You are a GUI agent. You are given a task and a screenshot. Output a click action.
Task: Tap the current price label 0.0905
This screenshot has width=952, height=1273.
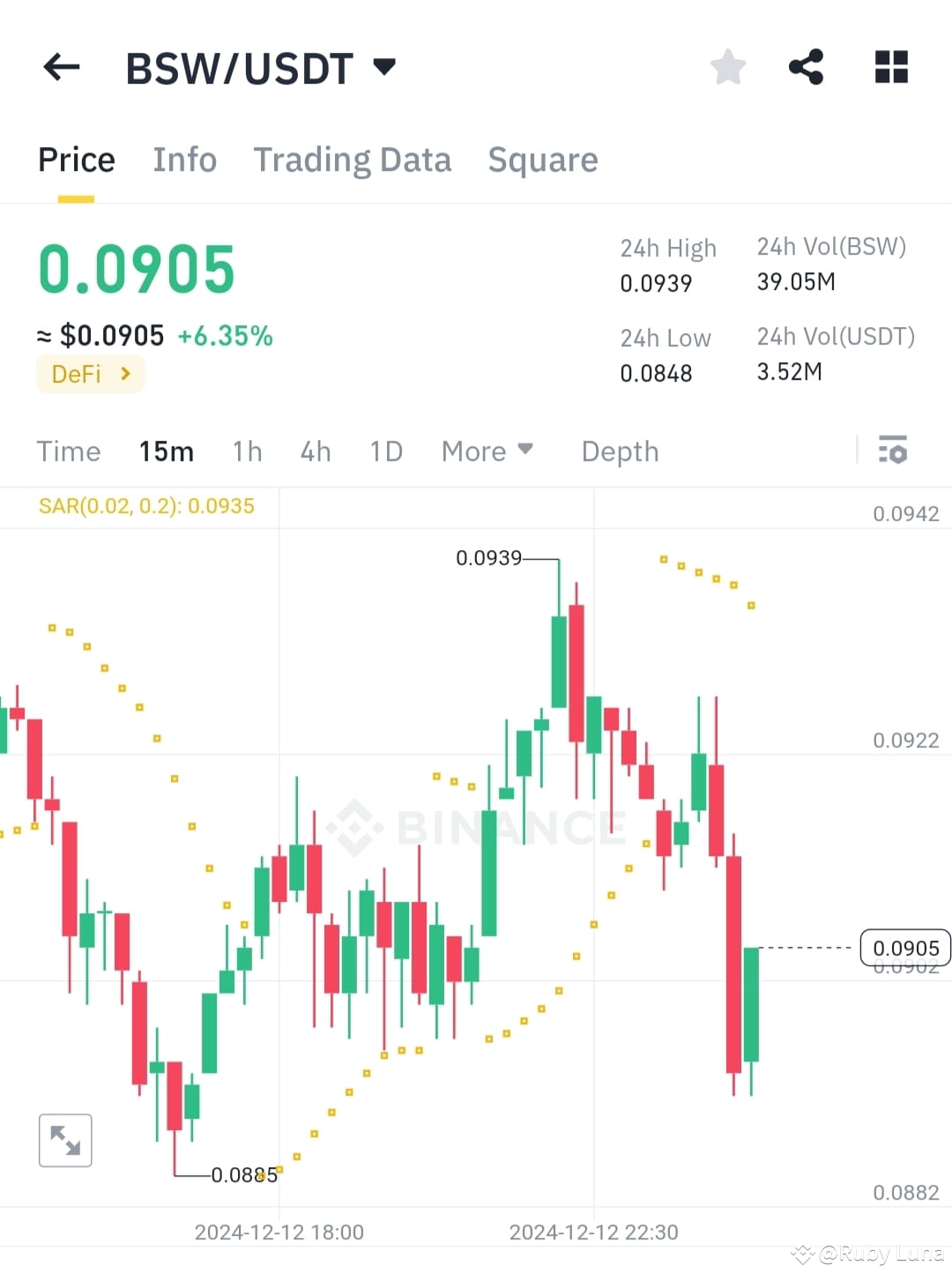(904, 947)
